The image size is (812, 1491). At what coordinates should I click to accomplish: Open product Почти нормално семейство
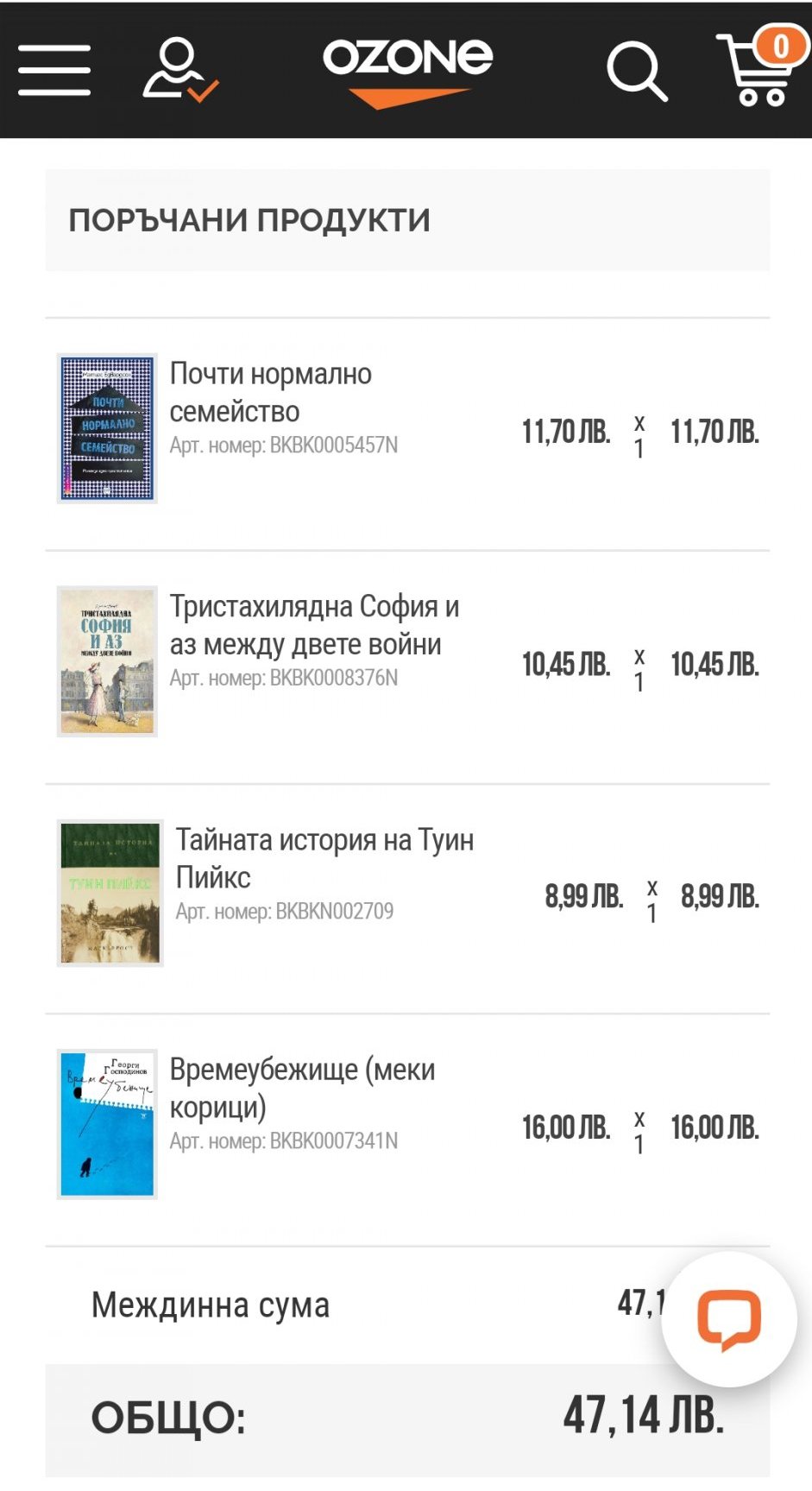pyautogui.click(x=270, y=393)
